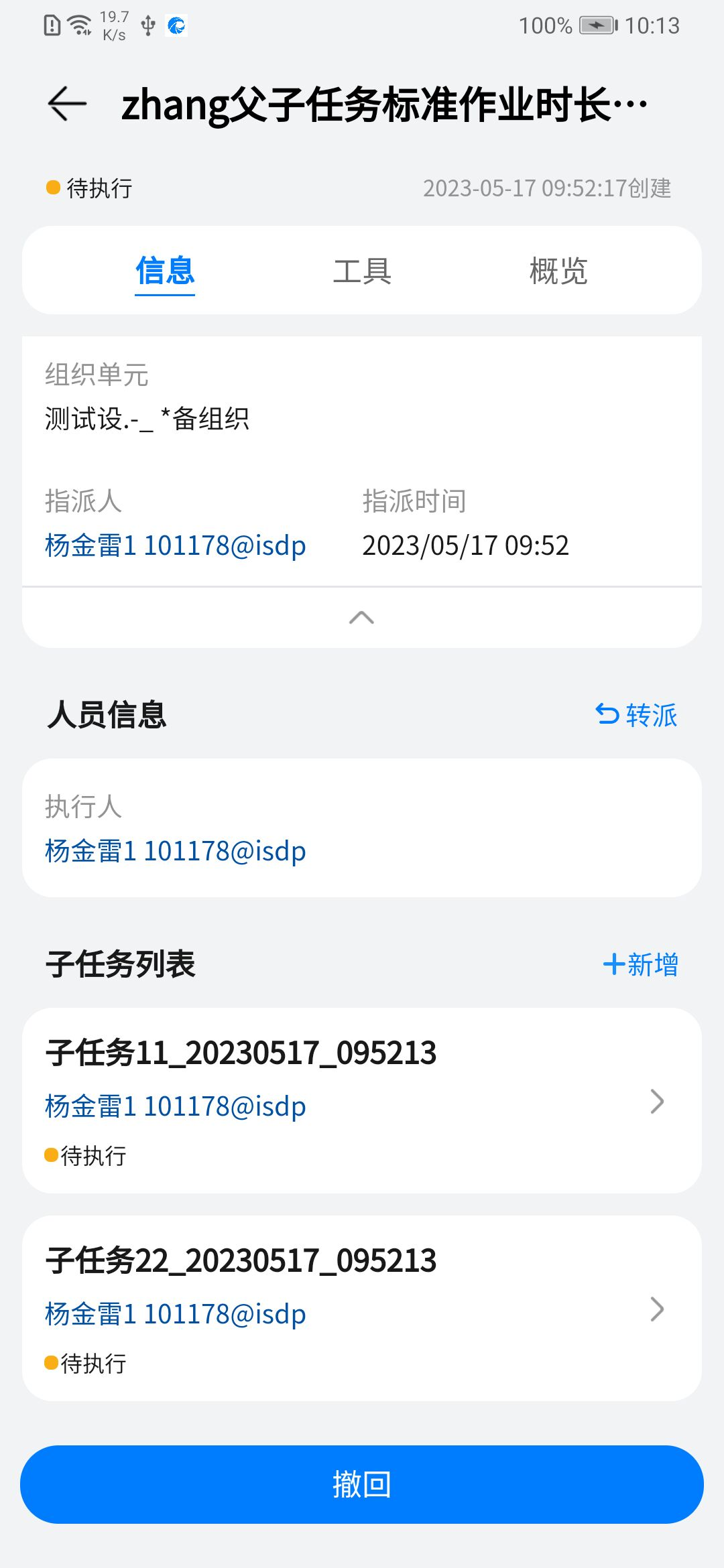Switch to the 工具 tab

[x=362, y=271]
